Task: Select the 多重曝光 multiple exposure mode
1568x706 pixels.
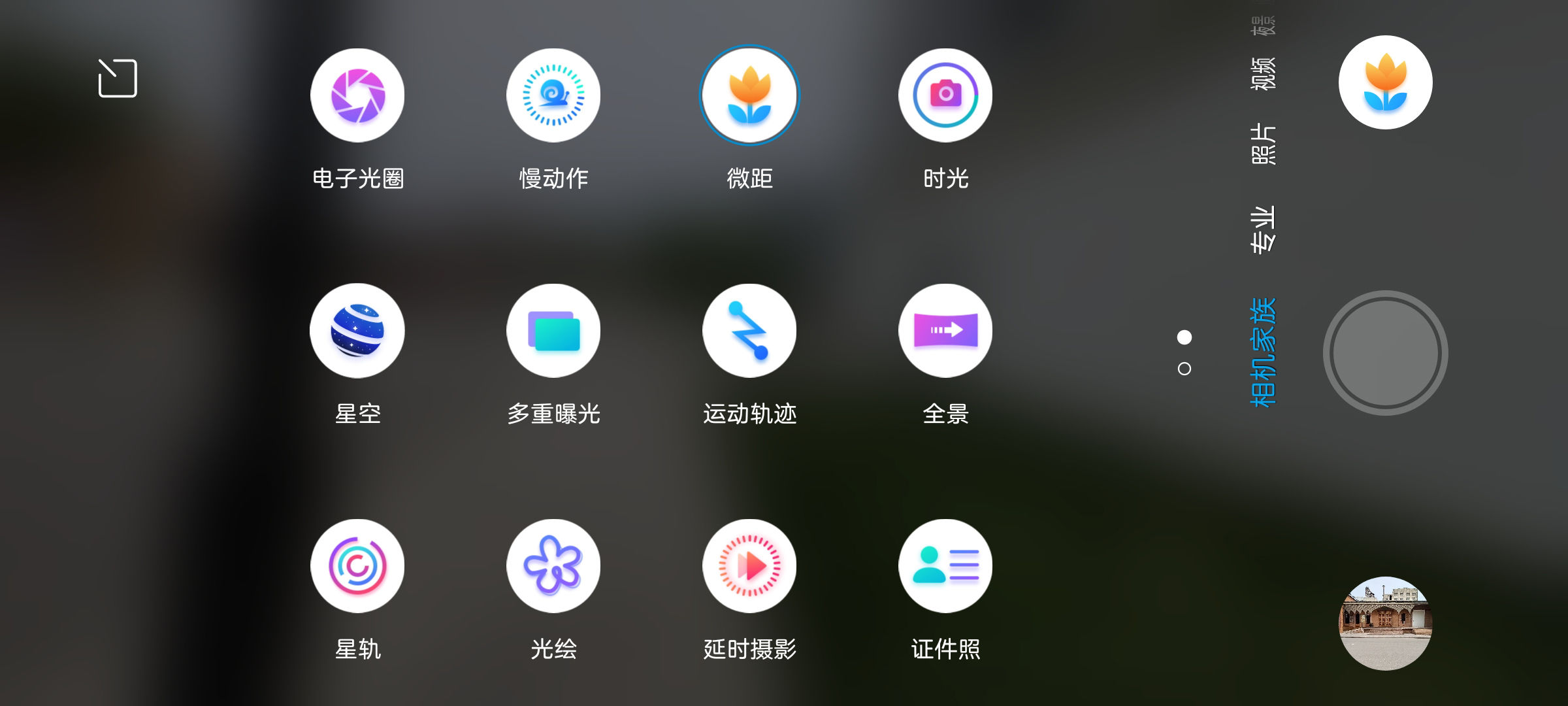Action: (x=553, y=331)
